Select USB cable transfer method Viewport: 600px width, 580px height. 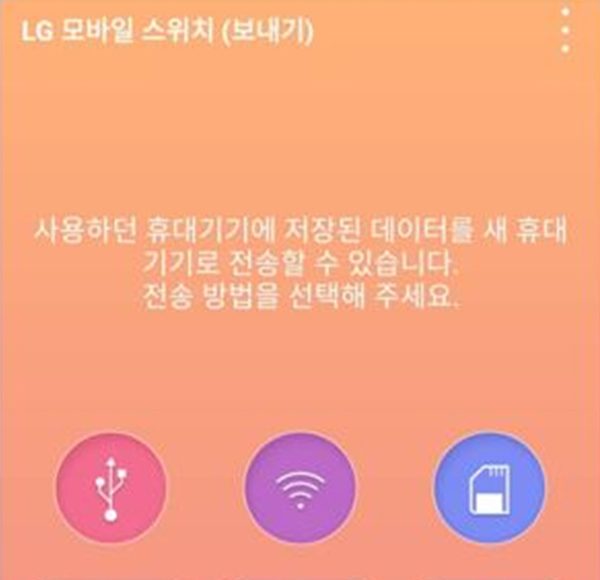[x=113, y=489]
